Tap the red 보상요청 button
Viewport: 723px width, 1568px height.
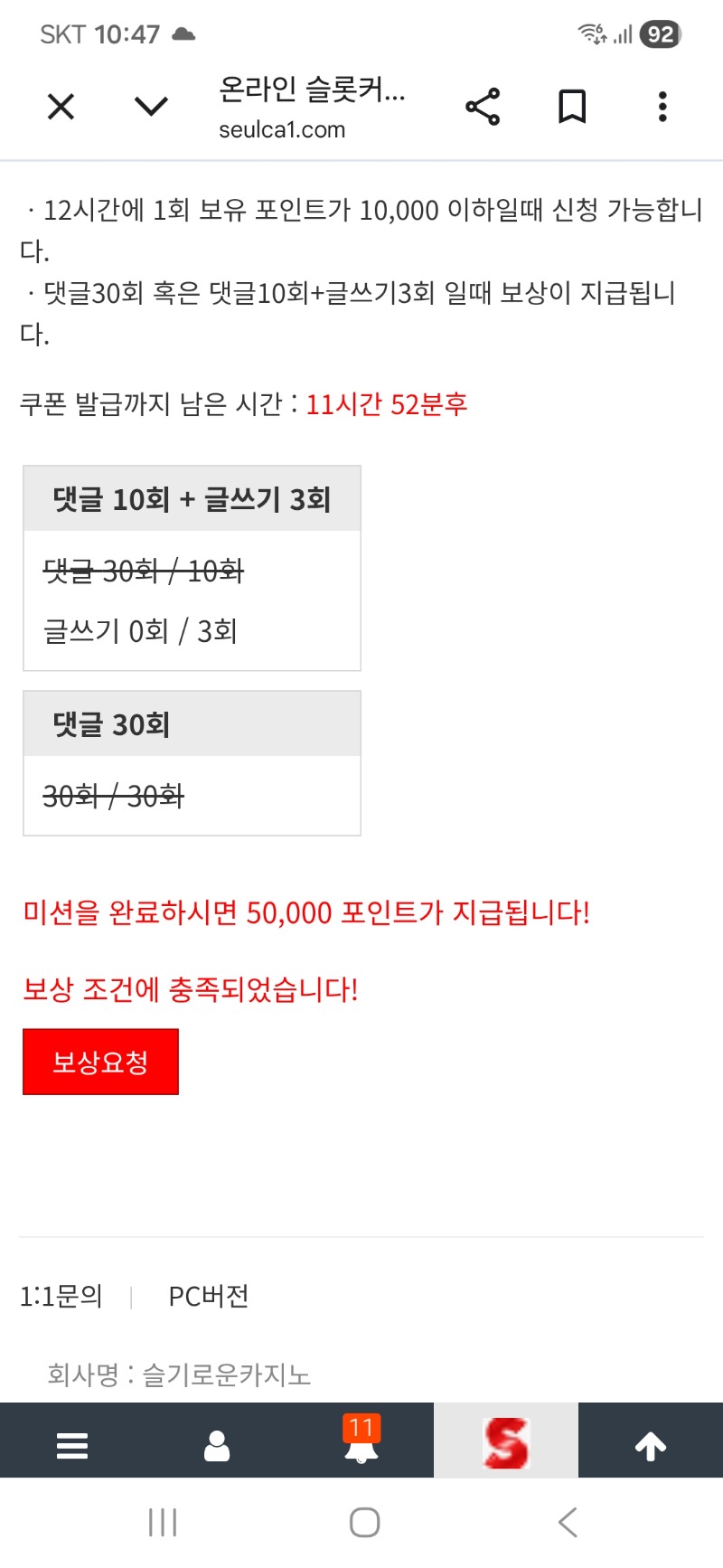100,1062
